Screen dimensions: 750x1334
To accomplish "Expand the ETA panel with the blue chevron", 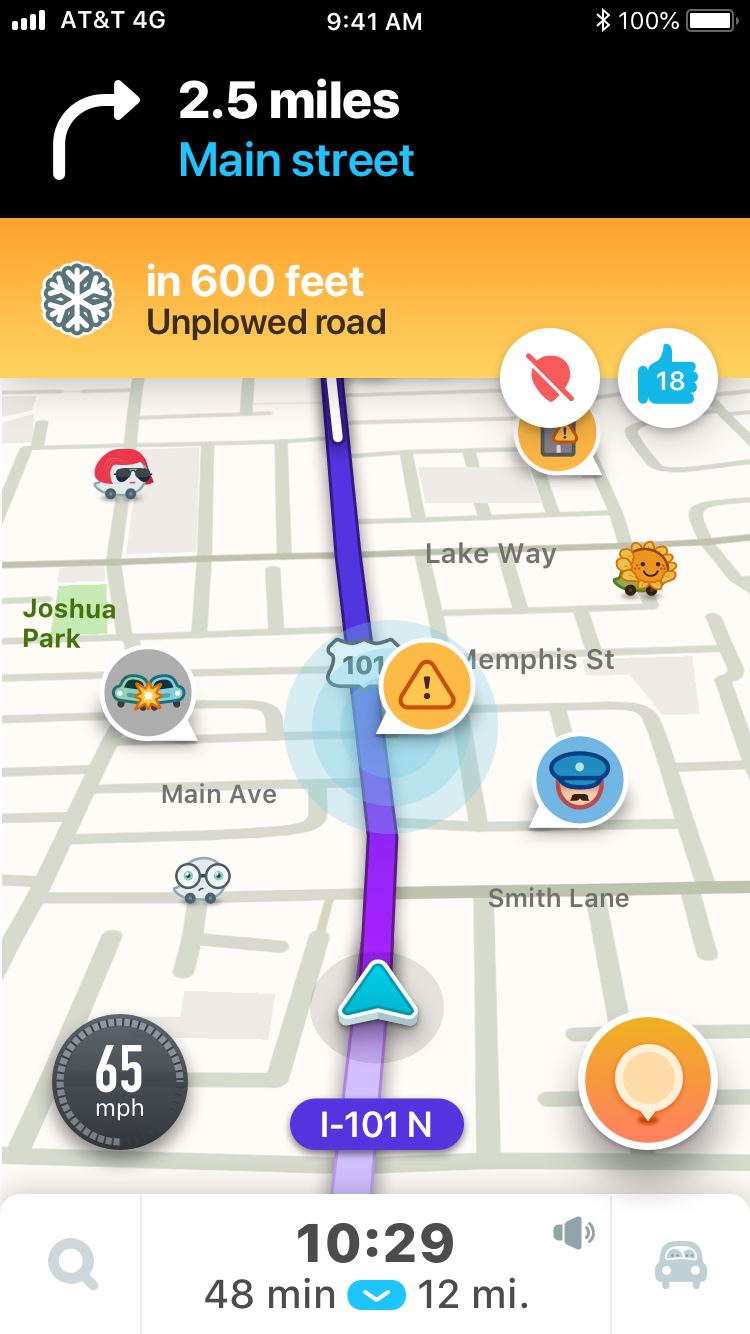I will (x=376, y=1296).
